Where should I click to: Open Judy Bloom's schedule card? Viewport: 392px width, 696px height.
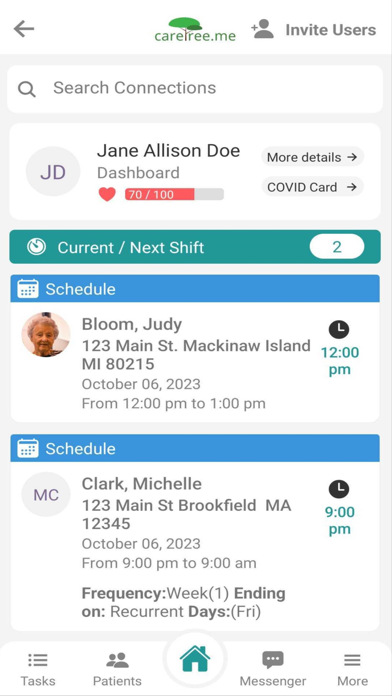195,348
